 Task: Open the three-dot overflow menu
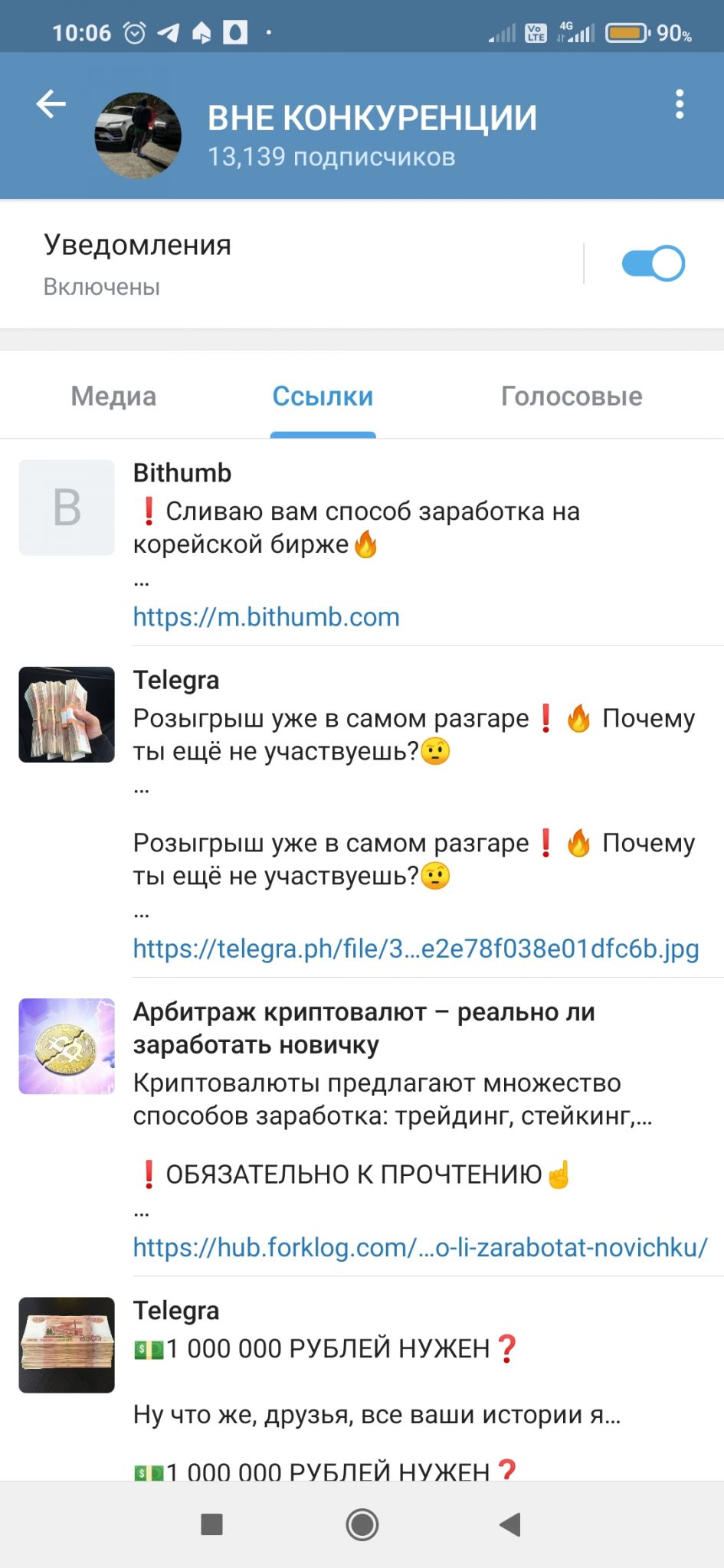[679, 104]
